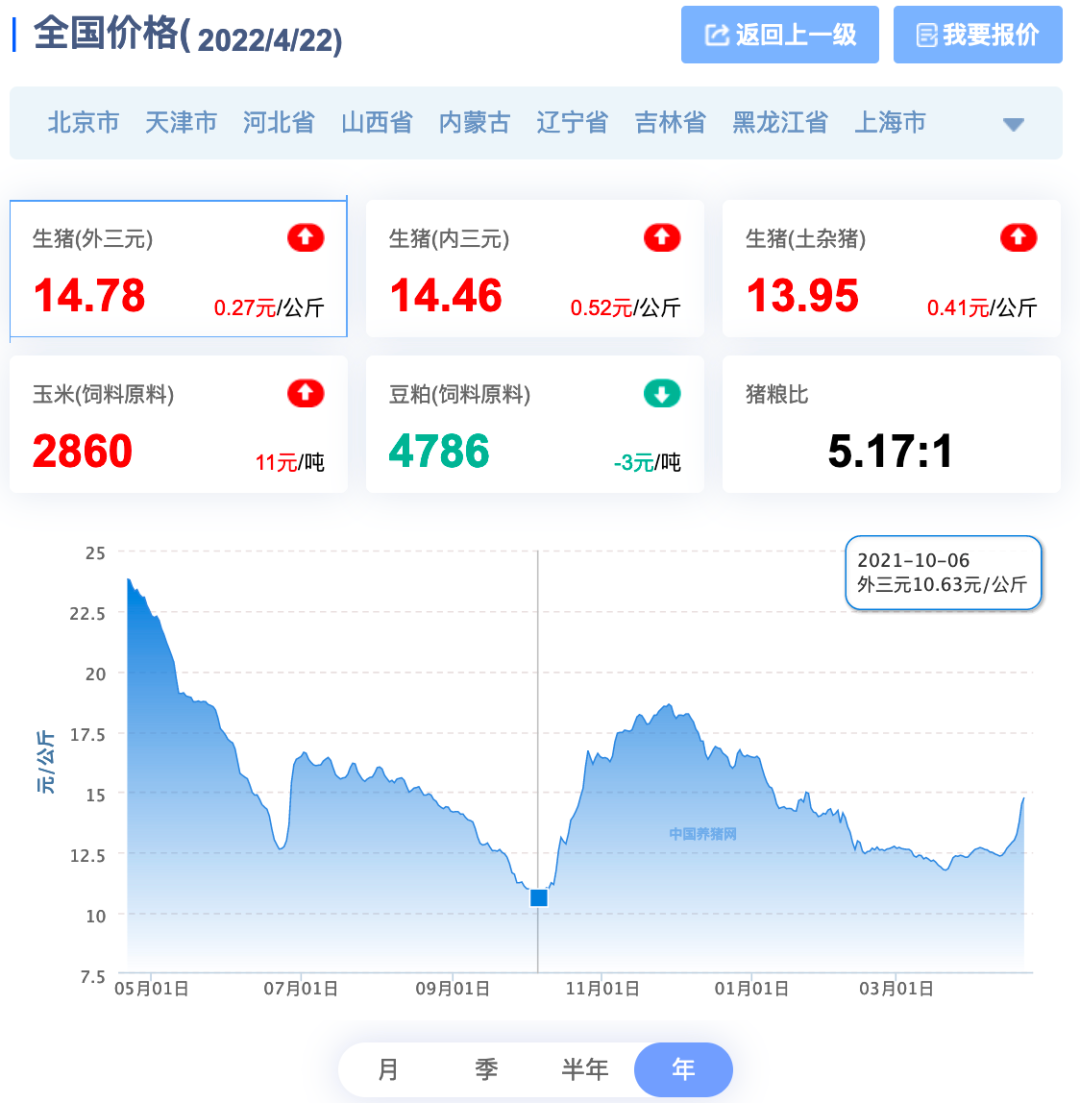Select the 豆粕(饲料原料) price card
Image resolution: width=1080 pixels, height=1103 pixels.
click(x=535, y=424)
